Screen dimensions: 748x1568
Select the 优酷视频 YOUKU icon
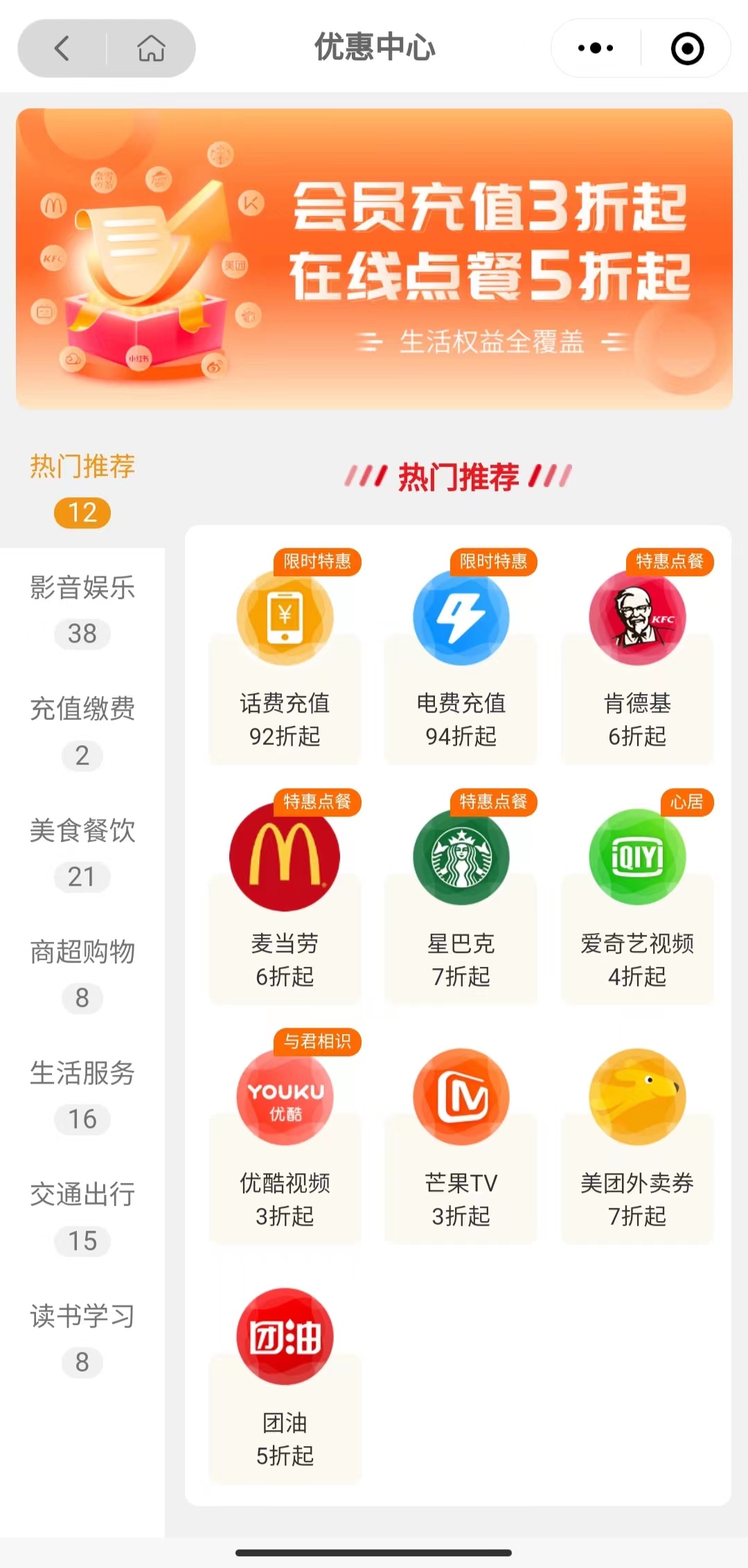[x=285, y=1095]
